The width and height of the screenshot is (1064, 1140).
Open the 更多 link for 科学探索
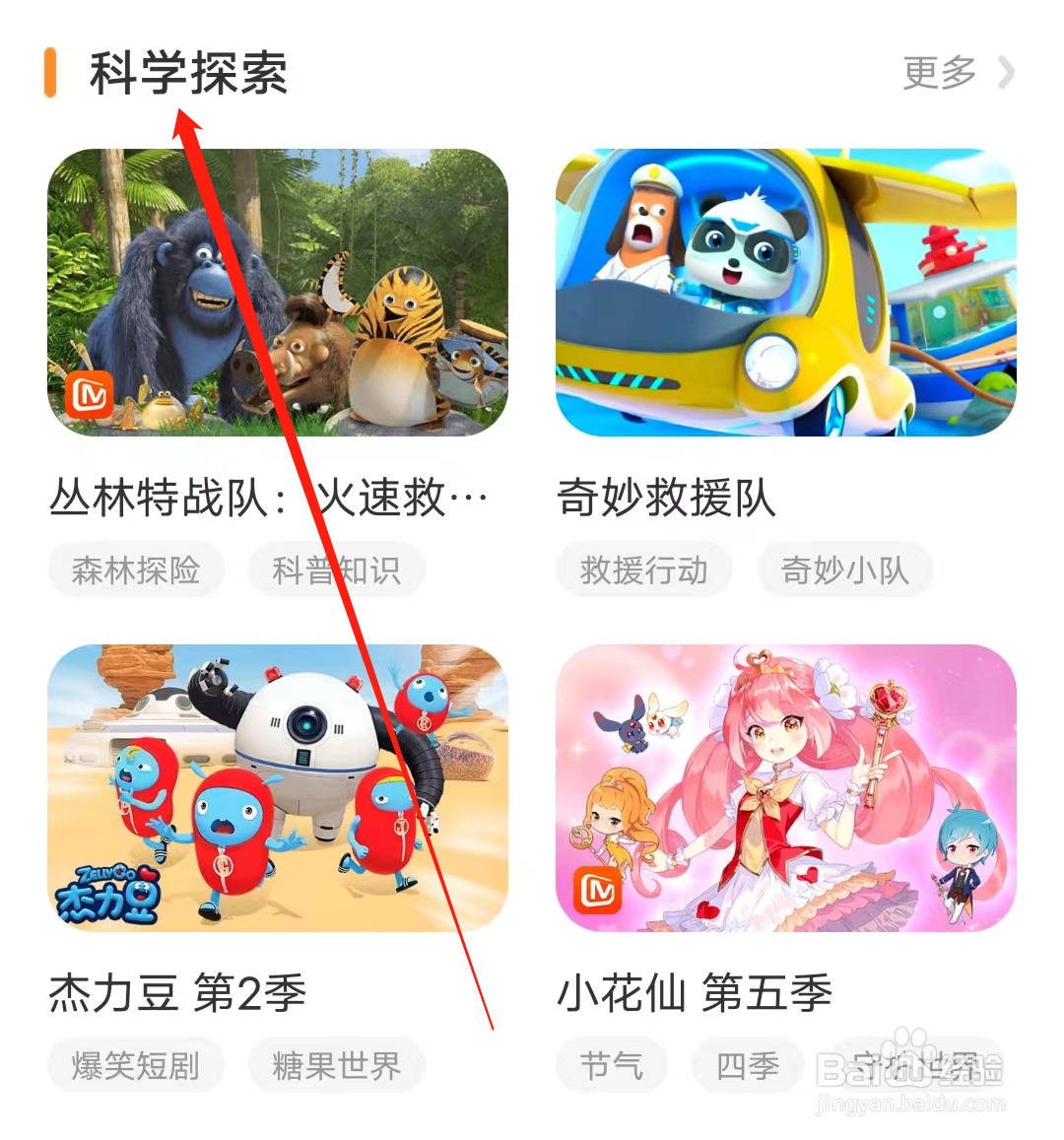[x=937, y=73]
